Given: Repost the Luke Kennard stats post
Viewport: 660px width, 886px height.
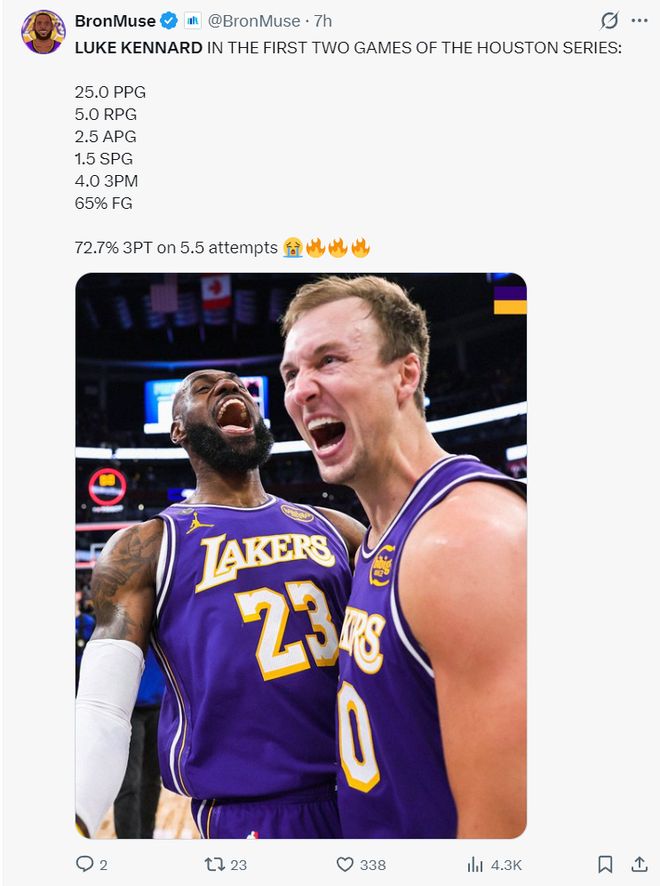Looking at the screenshot, I should (x=213, y=864).
